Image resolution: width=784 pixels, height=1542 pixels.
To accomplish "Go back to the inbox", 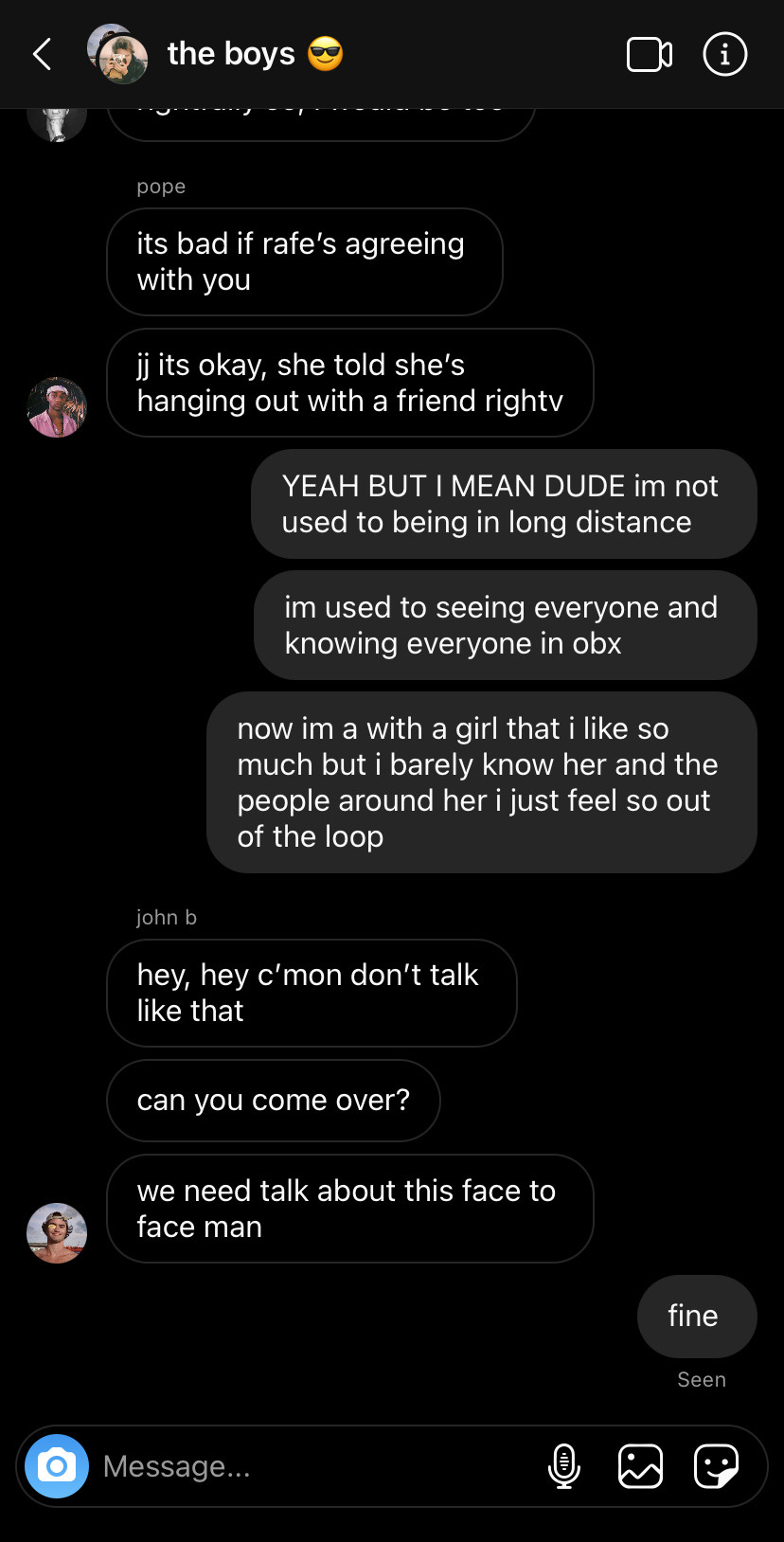I will click(43, 55).
